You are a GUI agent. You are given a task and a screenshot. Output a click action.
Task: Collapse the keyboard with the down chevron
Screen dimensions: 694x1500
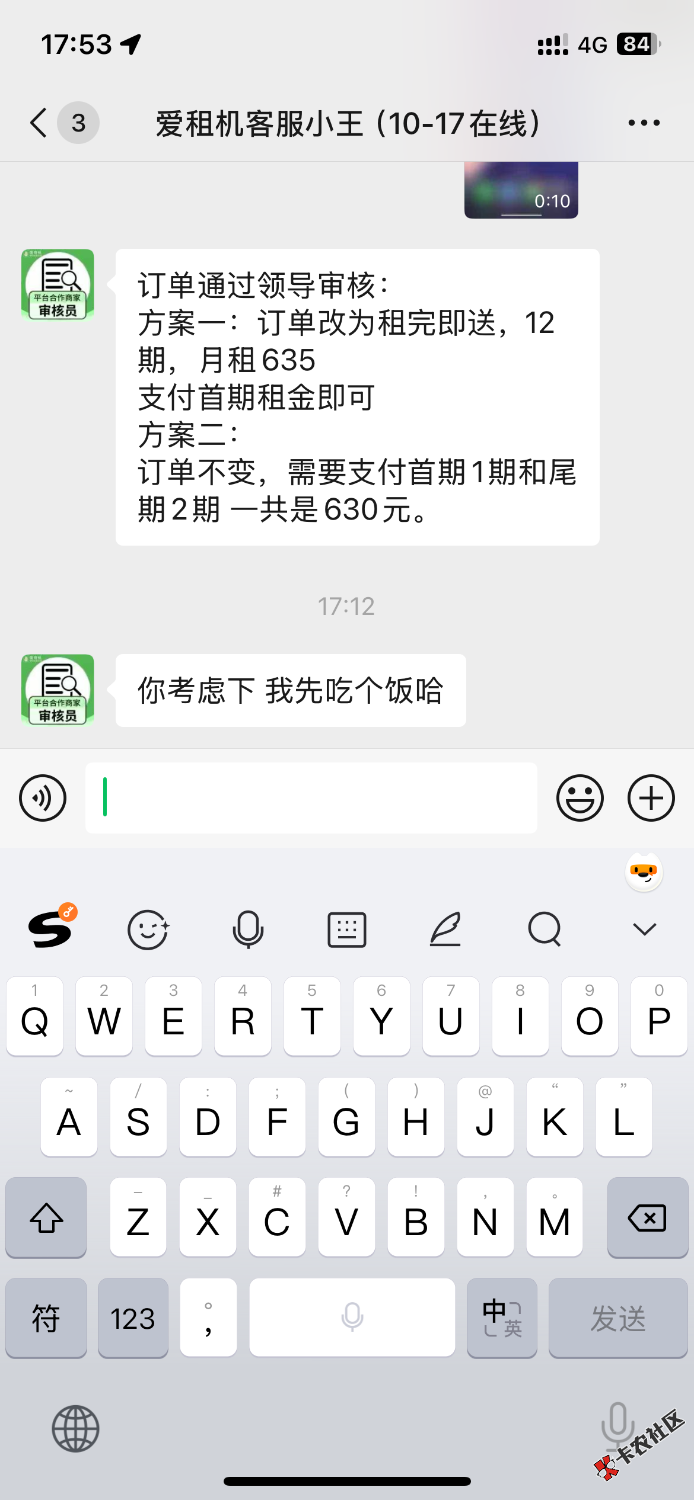(x=644, y=930)
